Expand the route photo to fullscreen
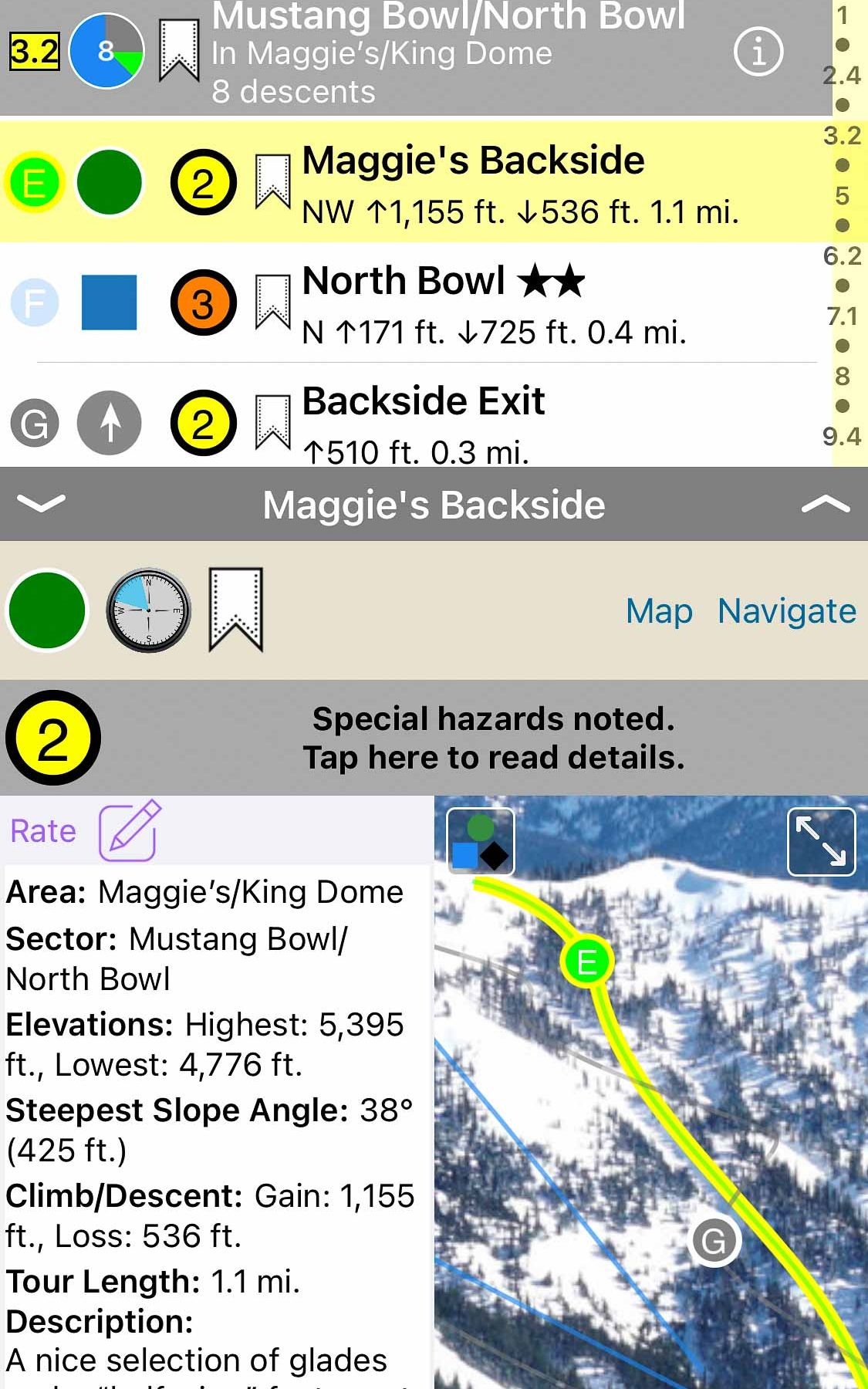This screenshot has width=868, height=1389. click(821, 841)
